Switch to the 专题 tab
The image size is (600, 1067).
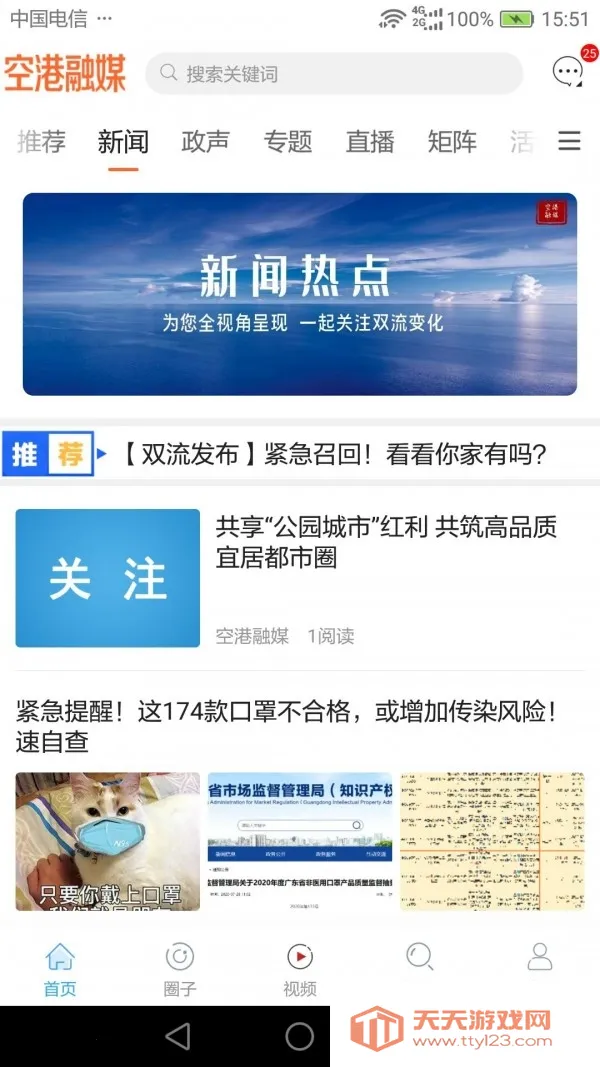(x=288, y=142)
